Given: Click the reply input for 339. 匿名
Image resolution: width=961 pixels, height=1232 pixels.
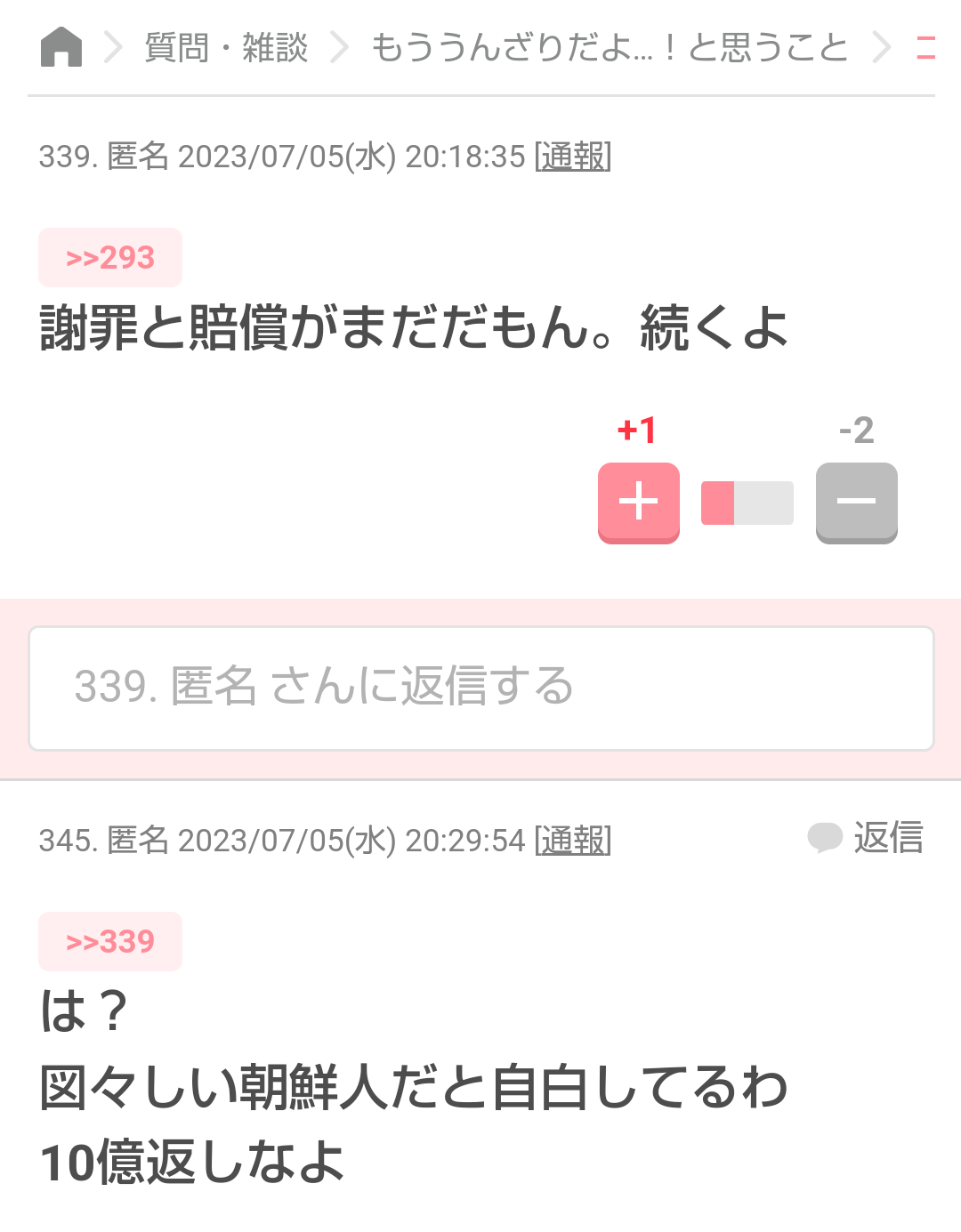Looking at the screenshot, I should pyautogui.click(x=480, y=688).
